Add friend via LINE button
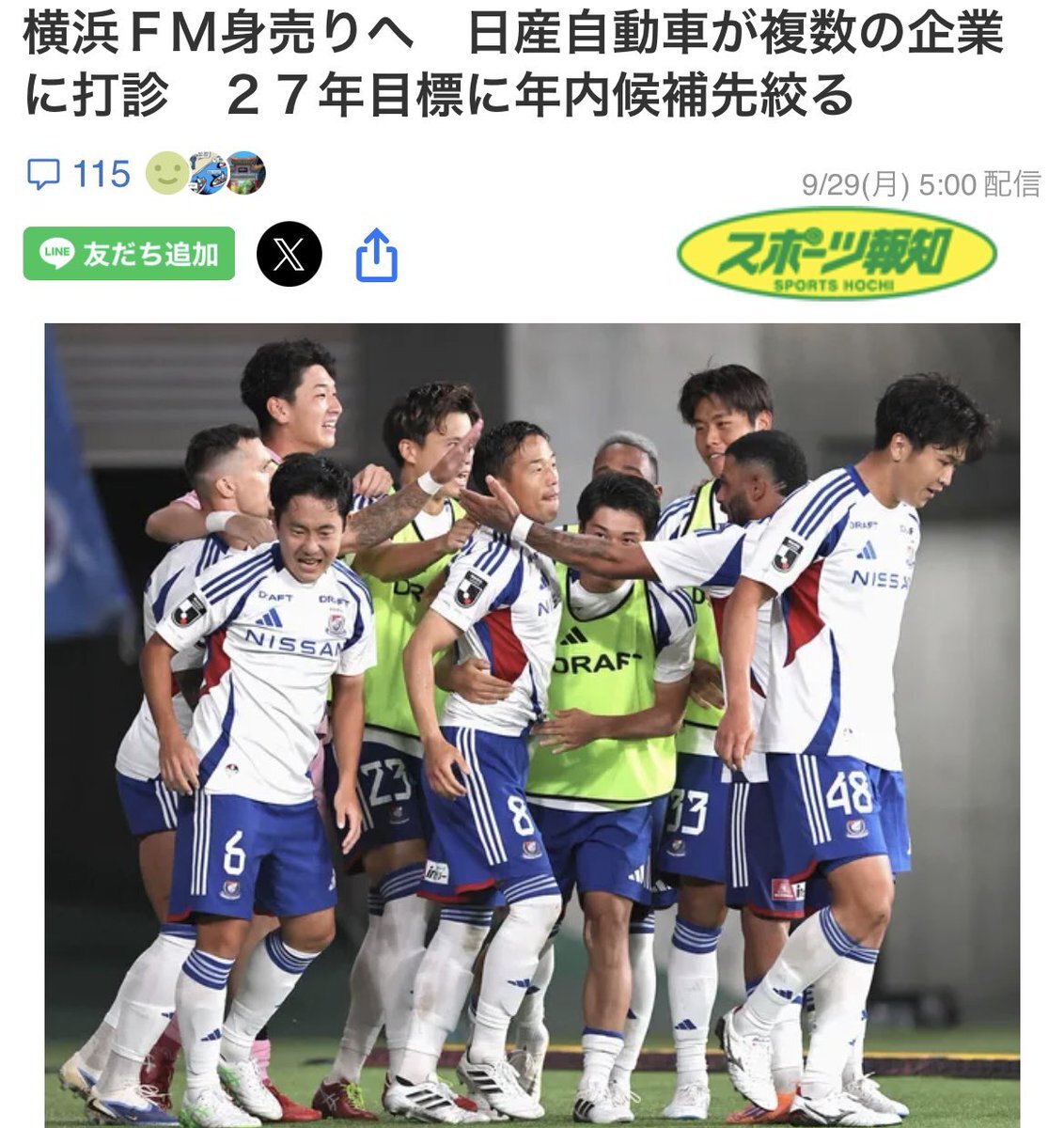 pyautogui.click(x=129, y=254)
